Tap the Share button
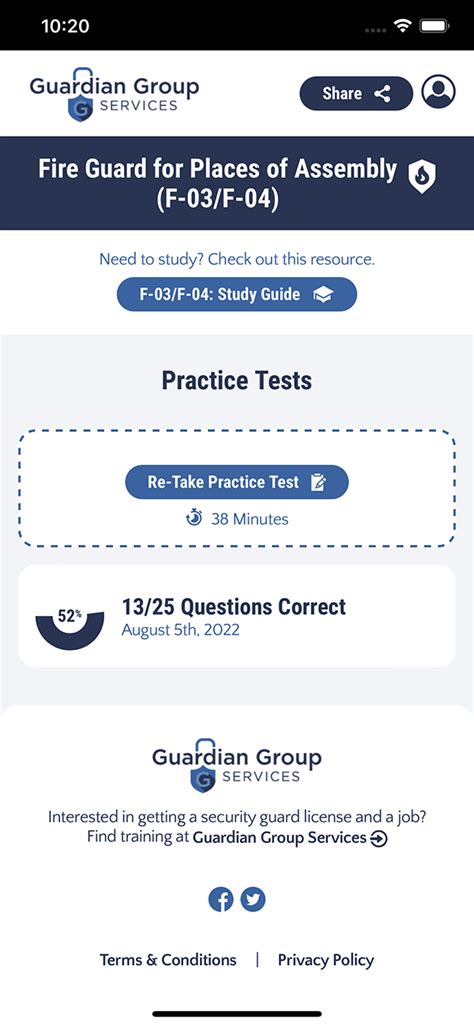This screenshot has height=1026, width=474. coord(356,94)
